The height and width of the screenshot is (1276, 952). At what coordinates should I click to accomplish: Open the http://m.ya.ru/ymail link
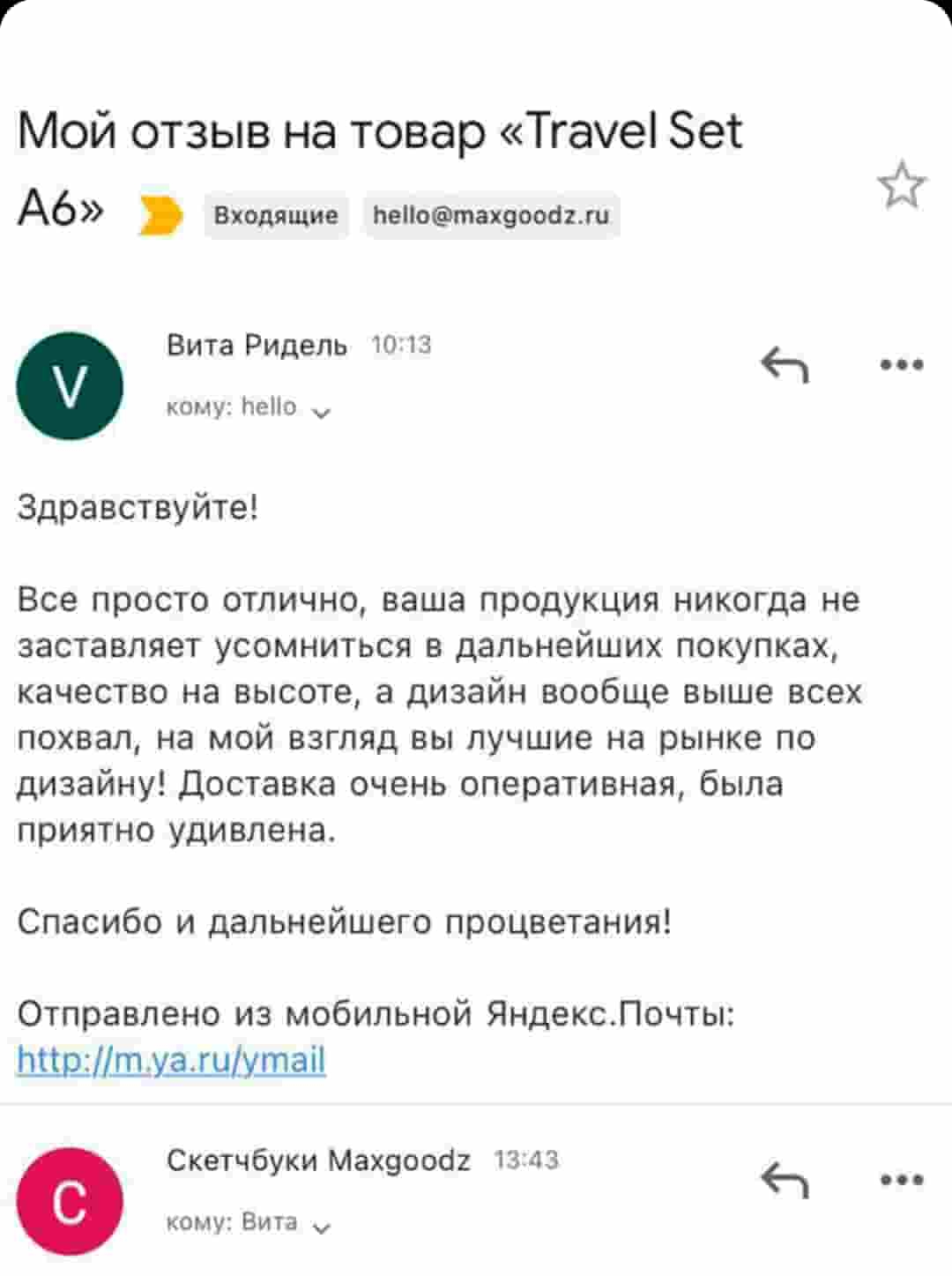coord(172,1059)
